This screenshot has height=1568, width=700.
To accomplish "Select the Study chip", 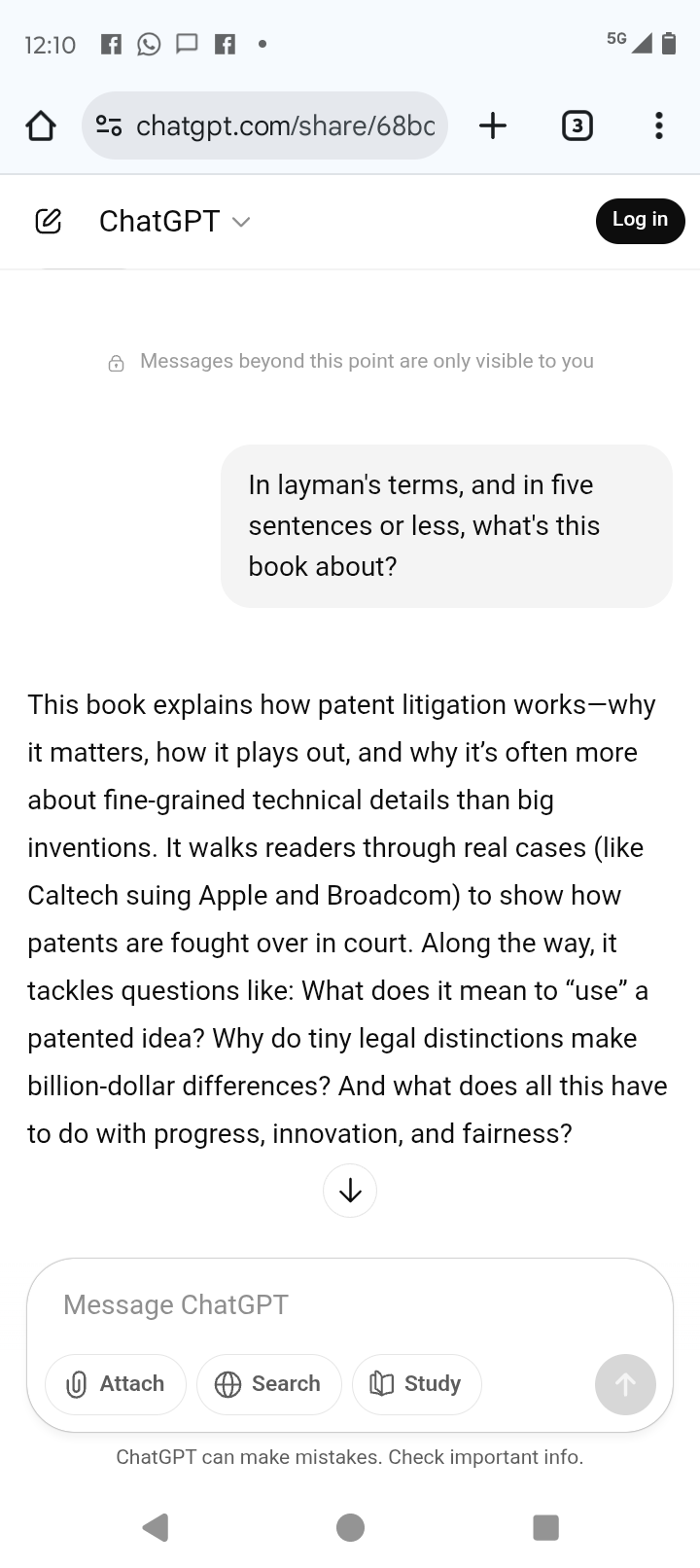I will [x=417, y=1384].
